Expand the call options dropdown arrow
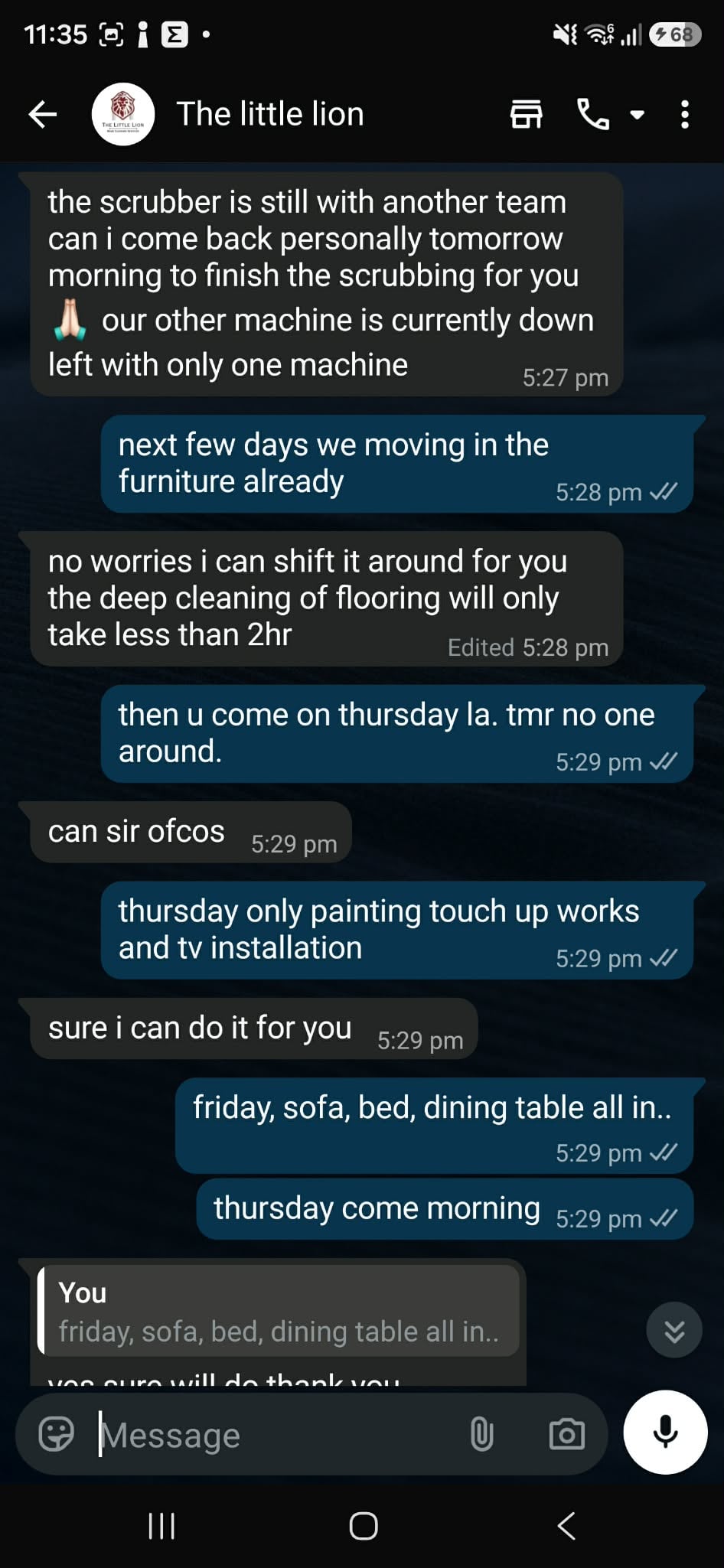The image size is (724, 1568). pyautogui.click(x=637, y=115)
